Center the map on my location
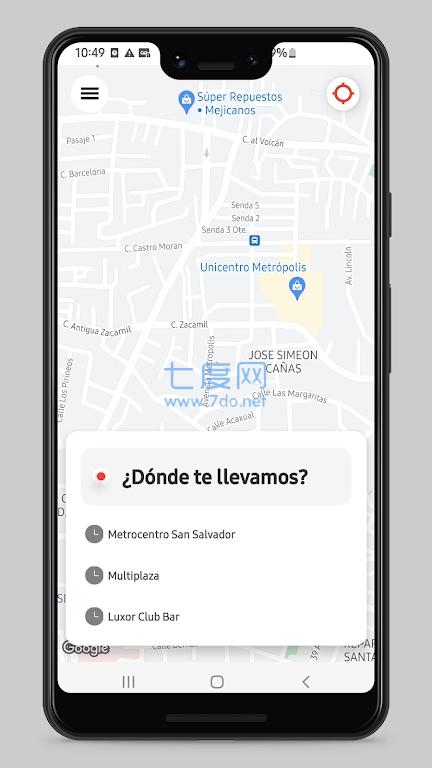Image resolution: width=432 pixels, height=768 pixels. coord(343,94)
